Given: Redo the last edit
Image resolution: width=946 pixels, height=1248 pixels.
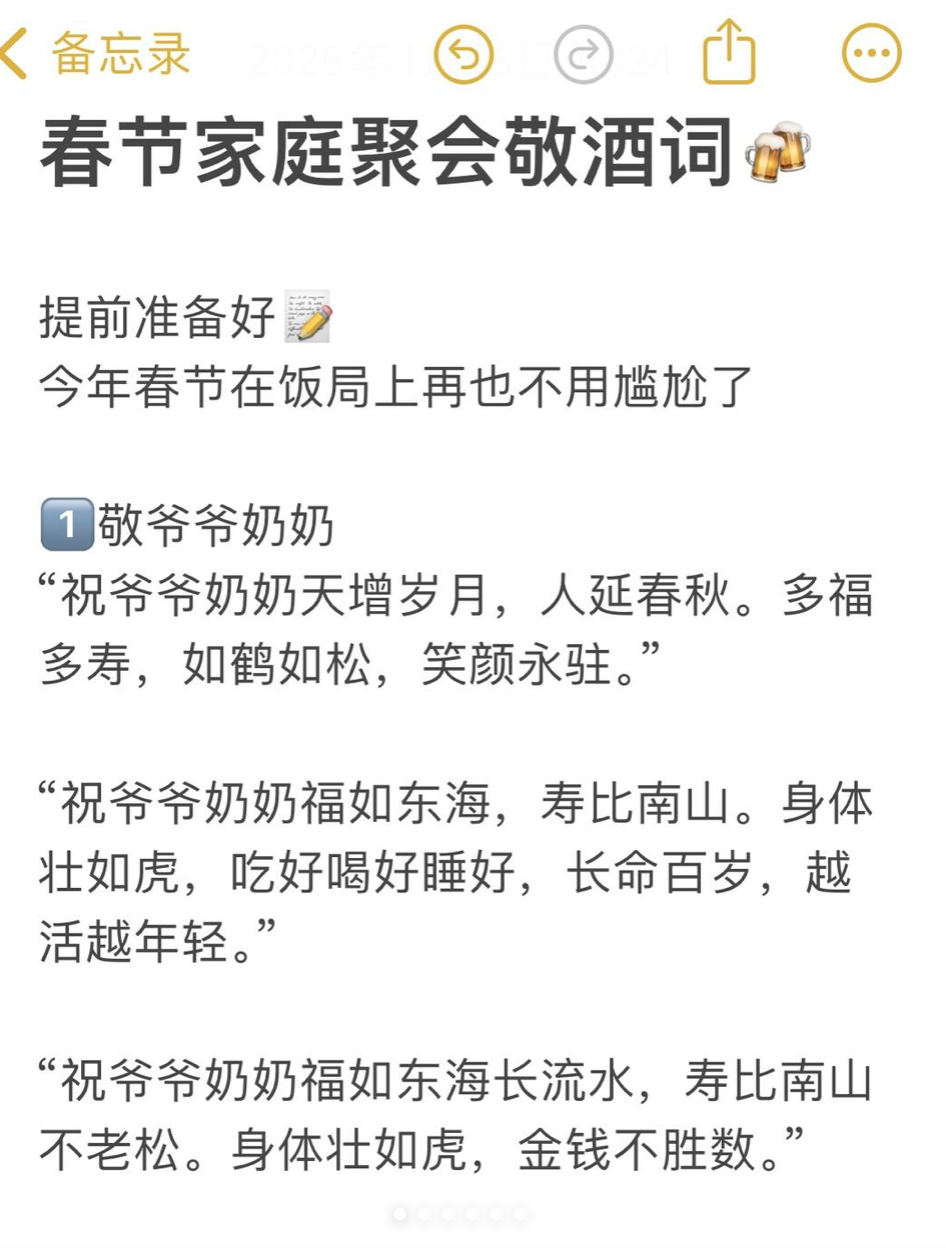Looking at the screenshot, I should 583,53.
